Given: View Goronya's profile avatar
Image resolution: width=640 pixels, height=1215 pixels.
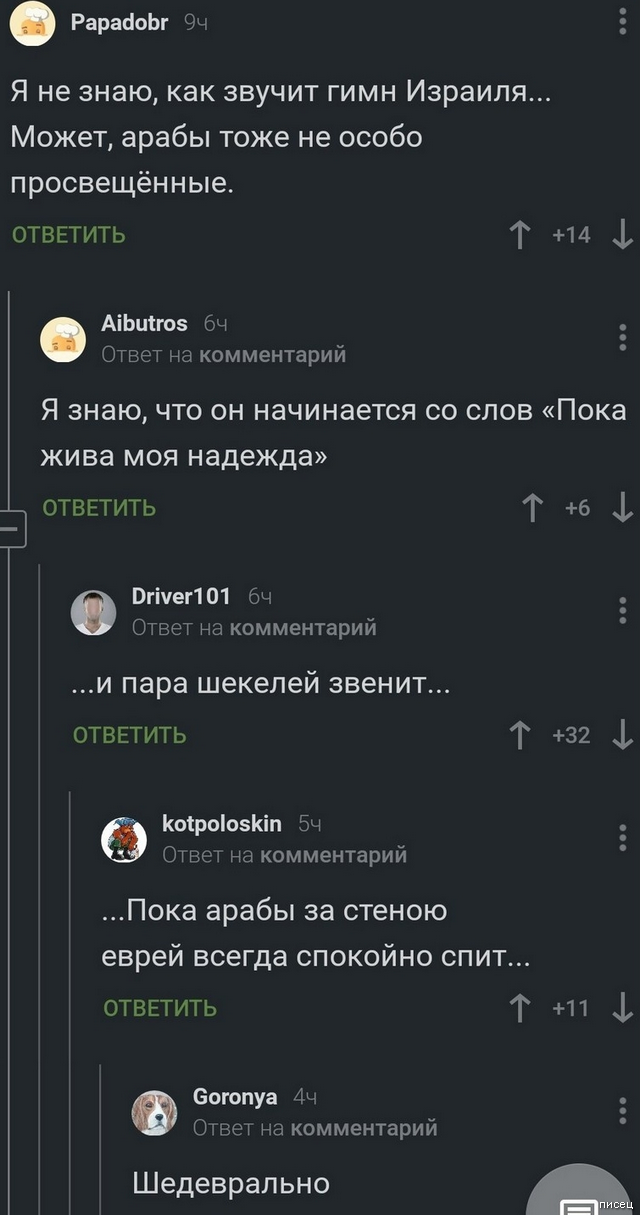Looking at the screenshot, I should (x=155, y=1112).
